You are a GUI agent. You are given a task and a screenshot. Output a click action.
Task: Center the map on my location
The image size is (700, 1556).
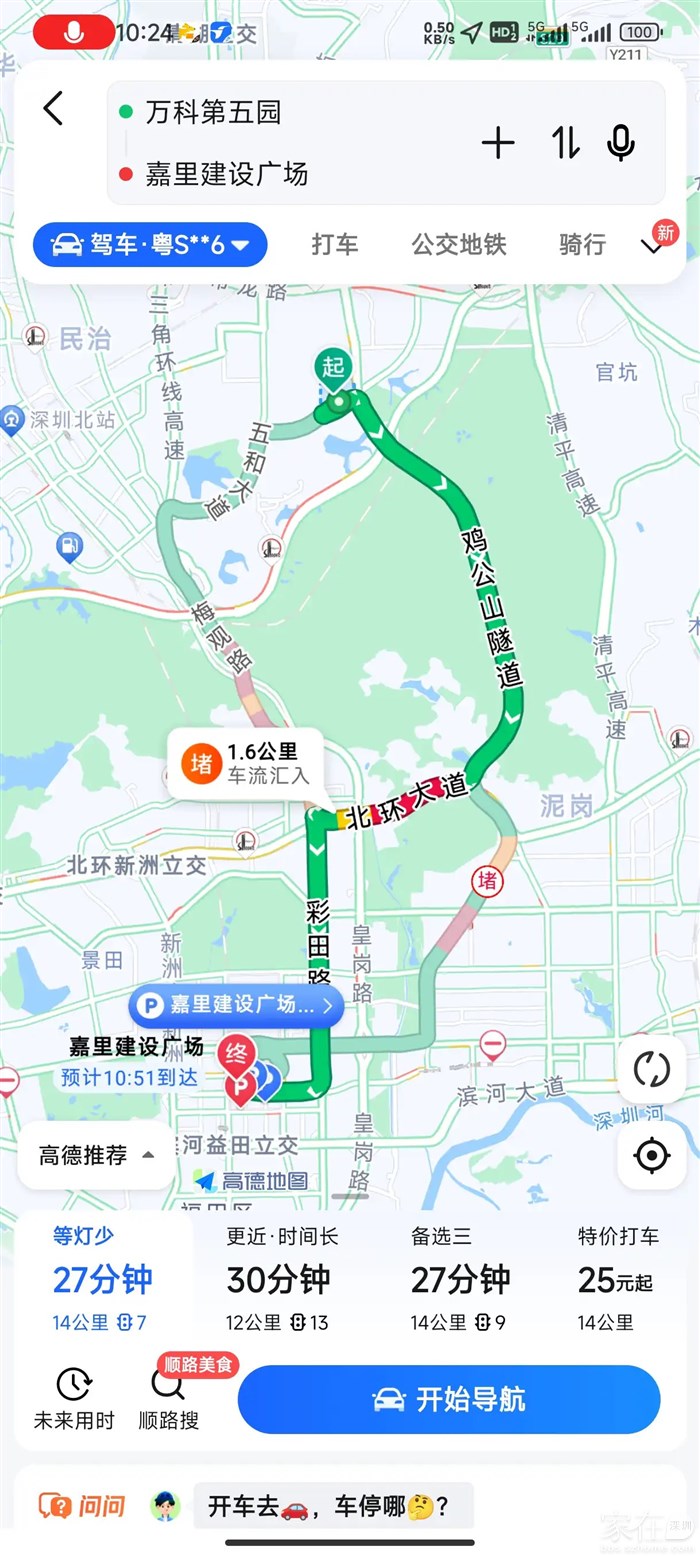651,1156
